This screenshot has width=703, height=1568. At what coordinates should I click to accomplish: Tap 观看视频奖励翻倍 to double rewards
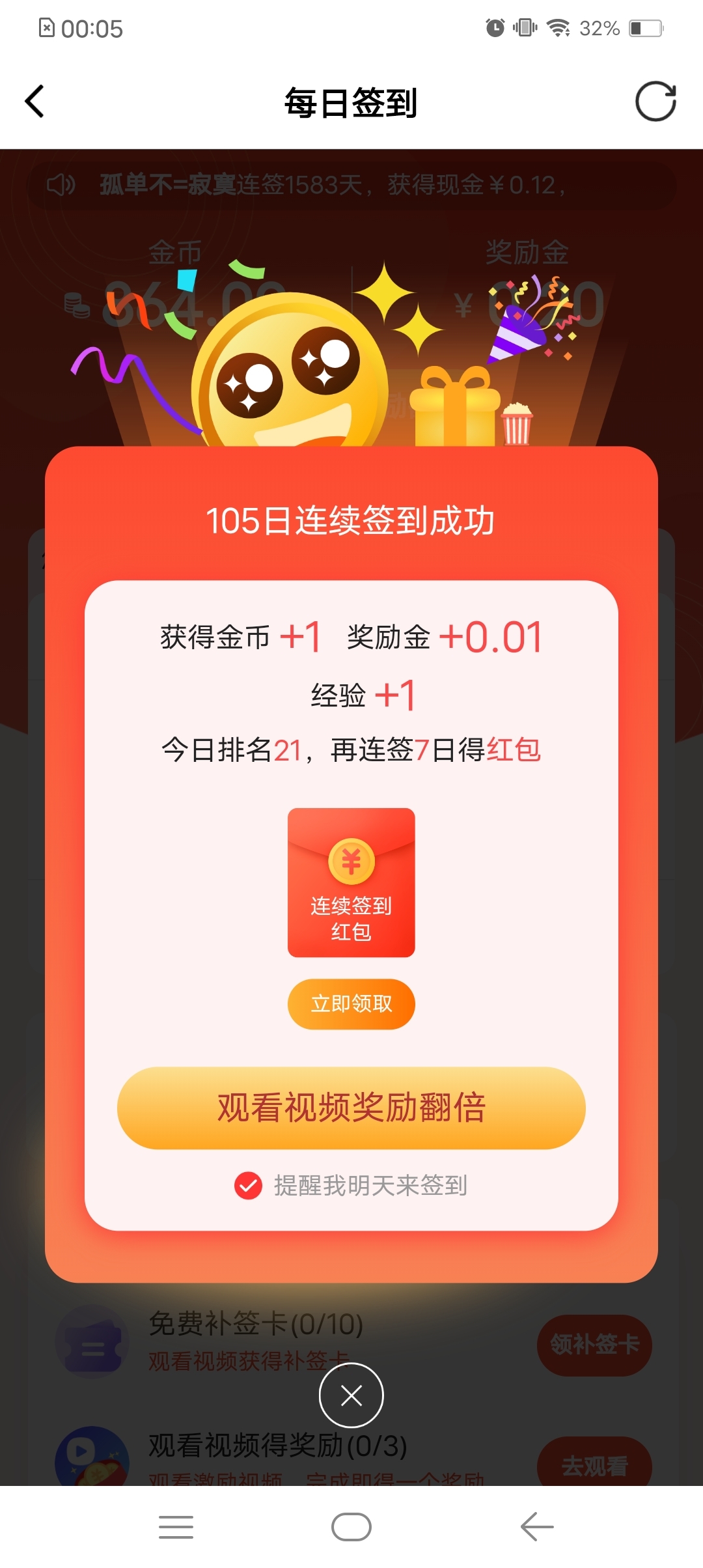pyautogui.click(x=351, y=1107)
